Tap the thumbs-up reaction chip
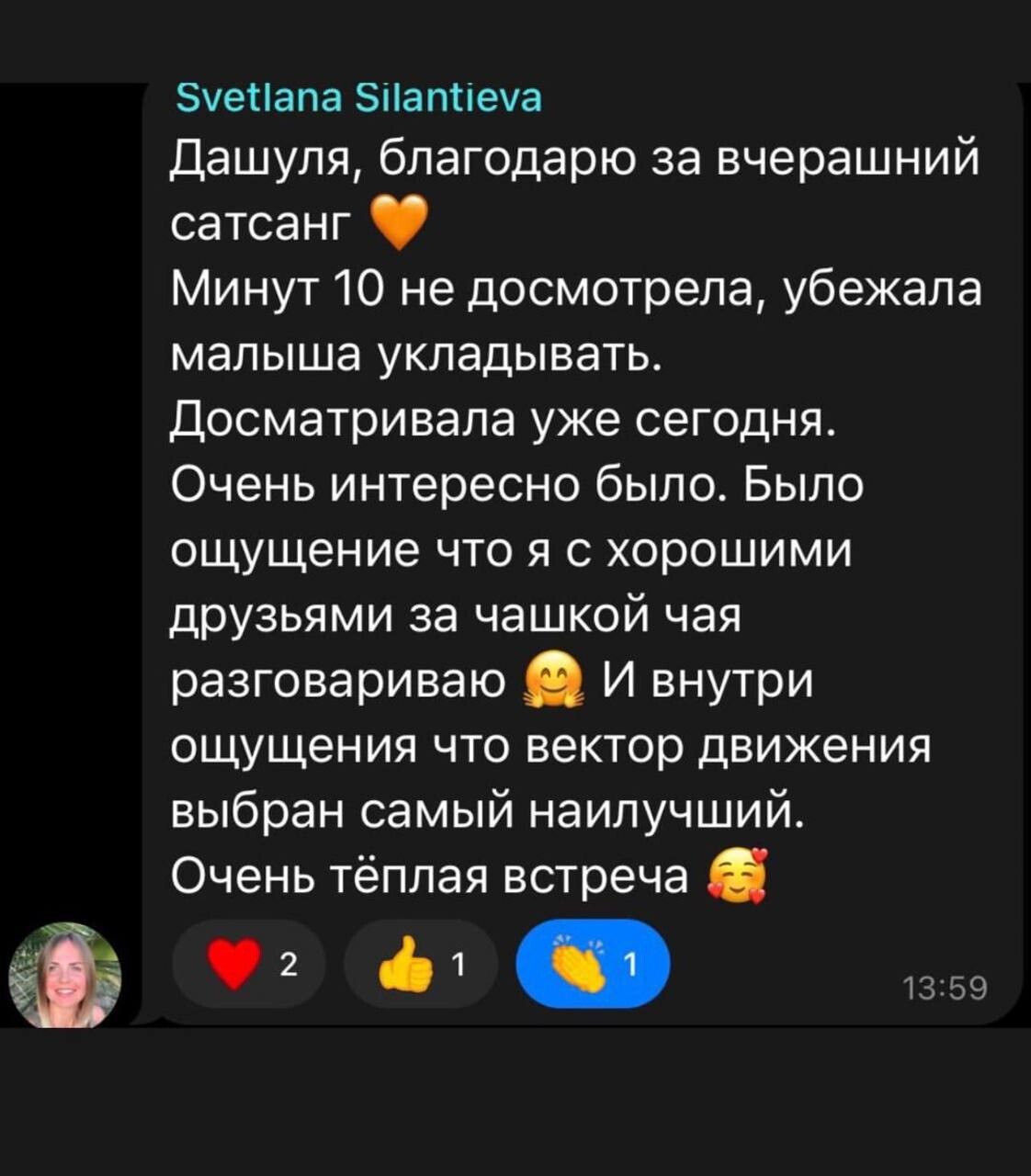Image resolution: width=1031 pixels, height=1176 pixels. pyautogui.click(x=421, y=964)
